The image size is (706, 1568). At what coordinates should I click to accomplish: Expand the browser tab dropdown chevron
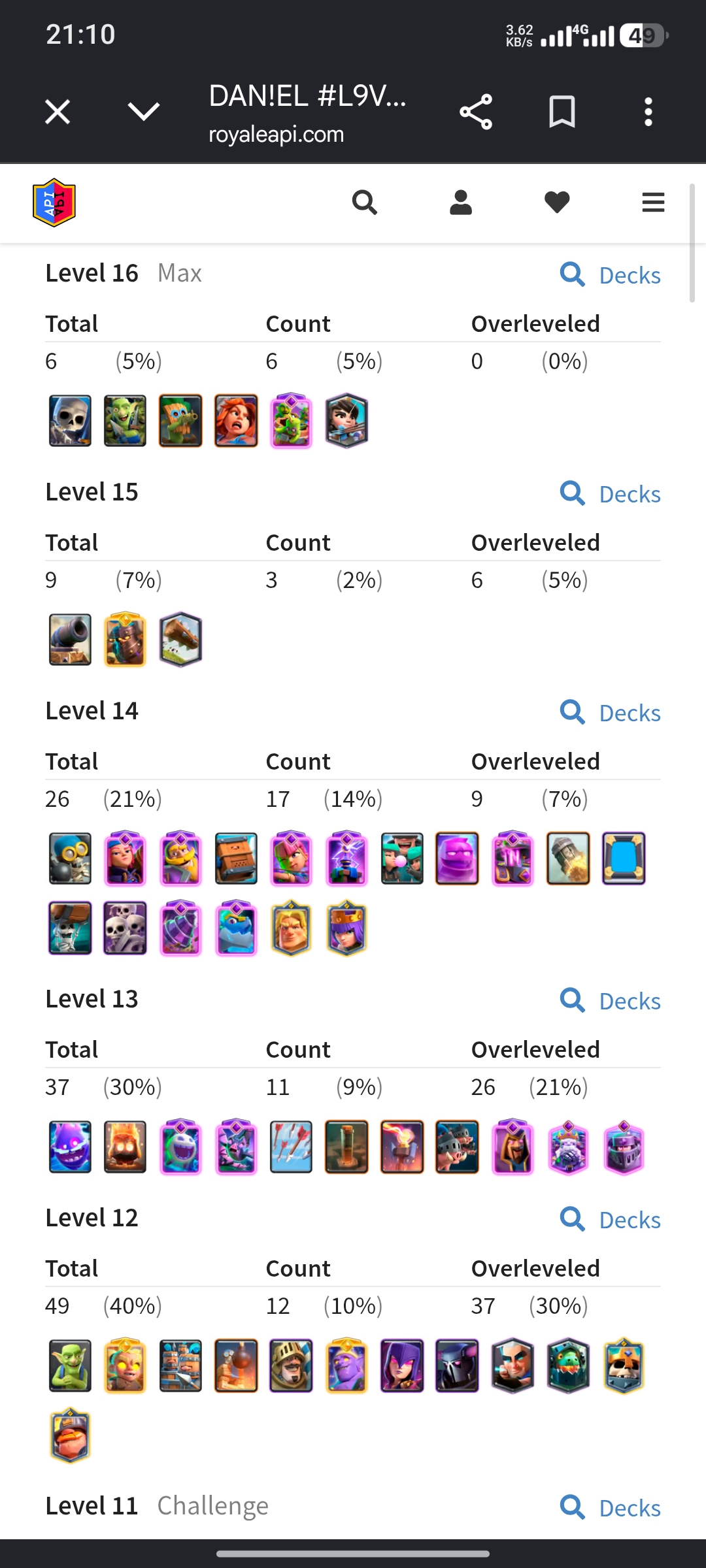(144, 112)
